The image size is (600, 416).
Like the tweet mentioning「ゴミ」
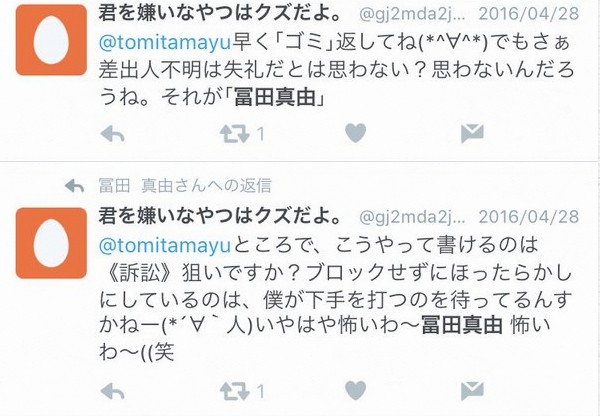[354, 132]
